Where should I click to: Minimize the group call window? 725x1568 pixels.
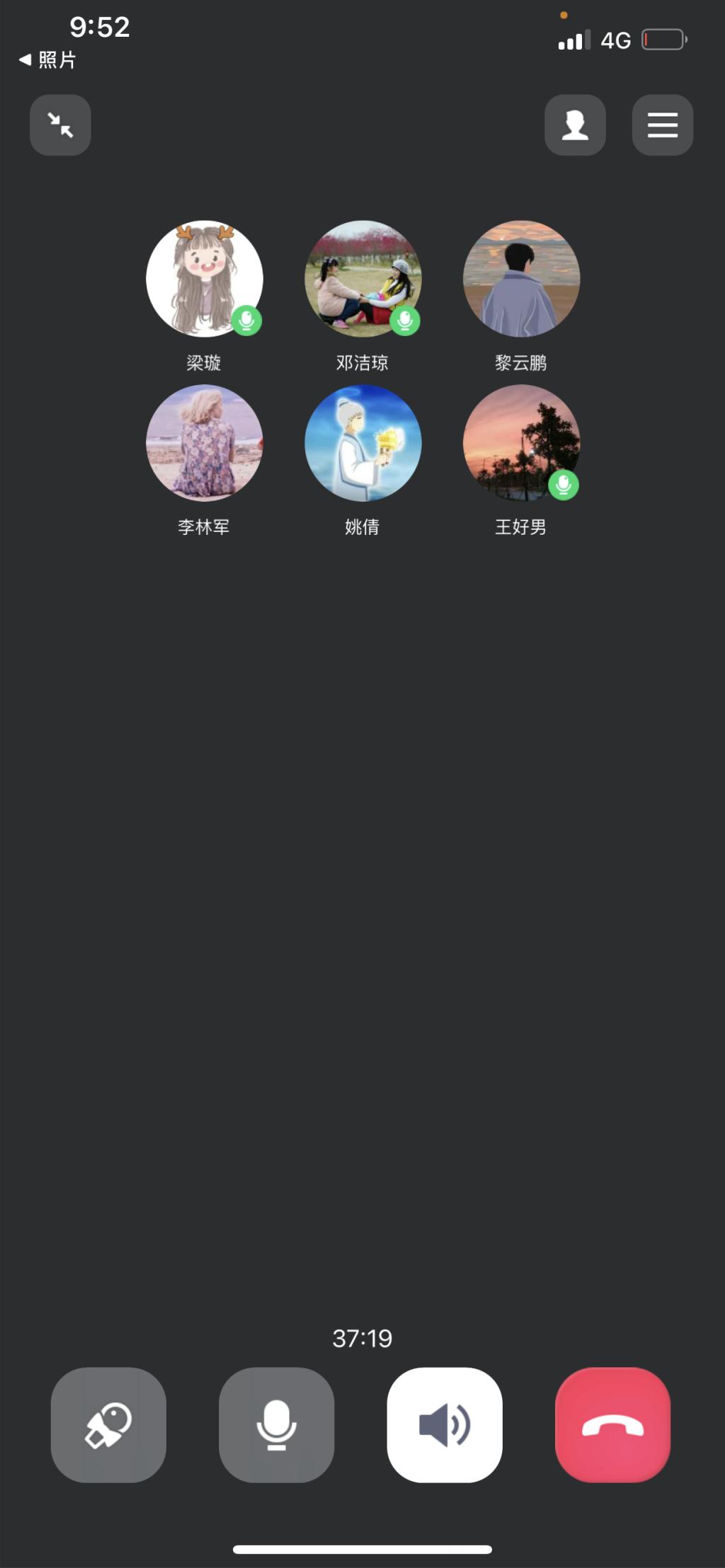point(60,125)
